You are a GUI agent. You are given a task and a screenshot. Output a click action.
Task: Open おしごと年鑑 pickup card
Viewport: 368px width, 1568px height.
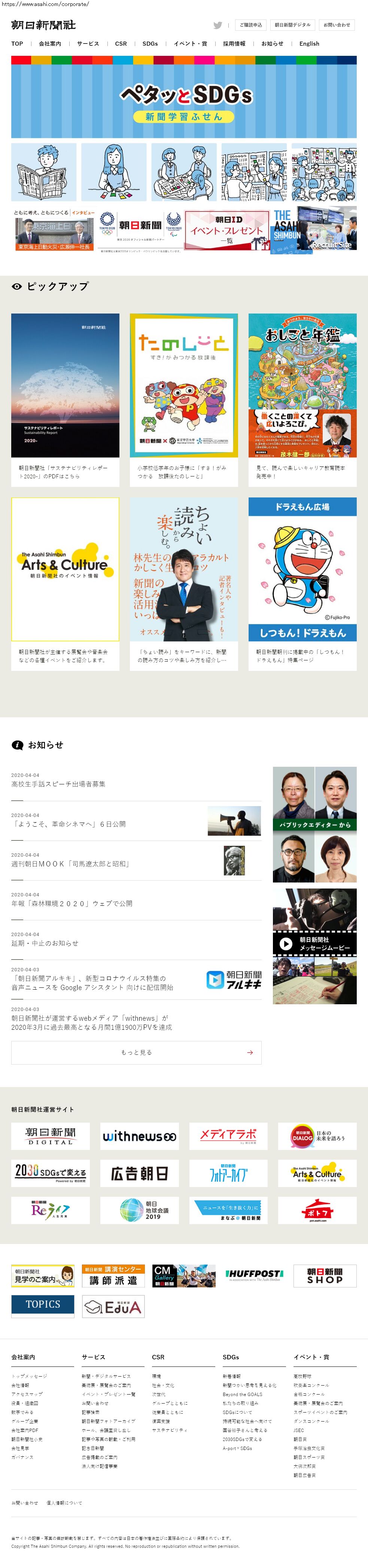[x=302, y=399]
